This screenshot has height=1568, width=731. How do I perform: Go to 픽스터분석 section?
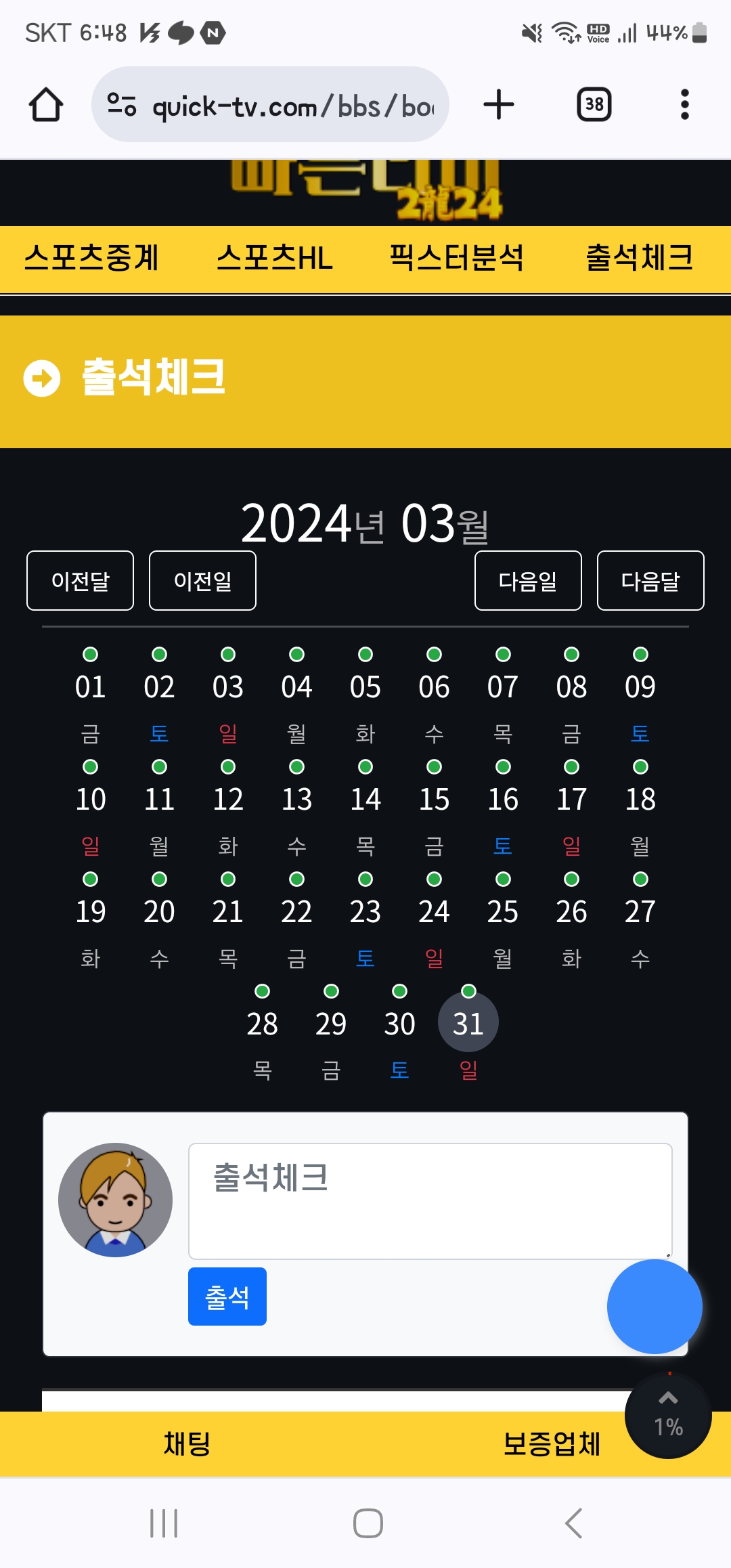point(457,258)
